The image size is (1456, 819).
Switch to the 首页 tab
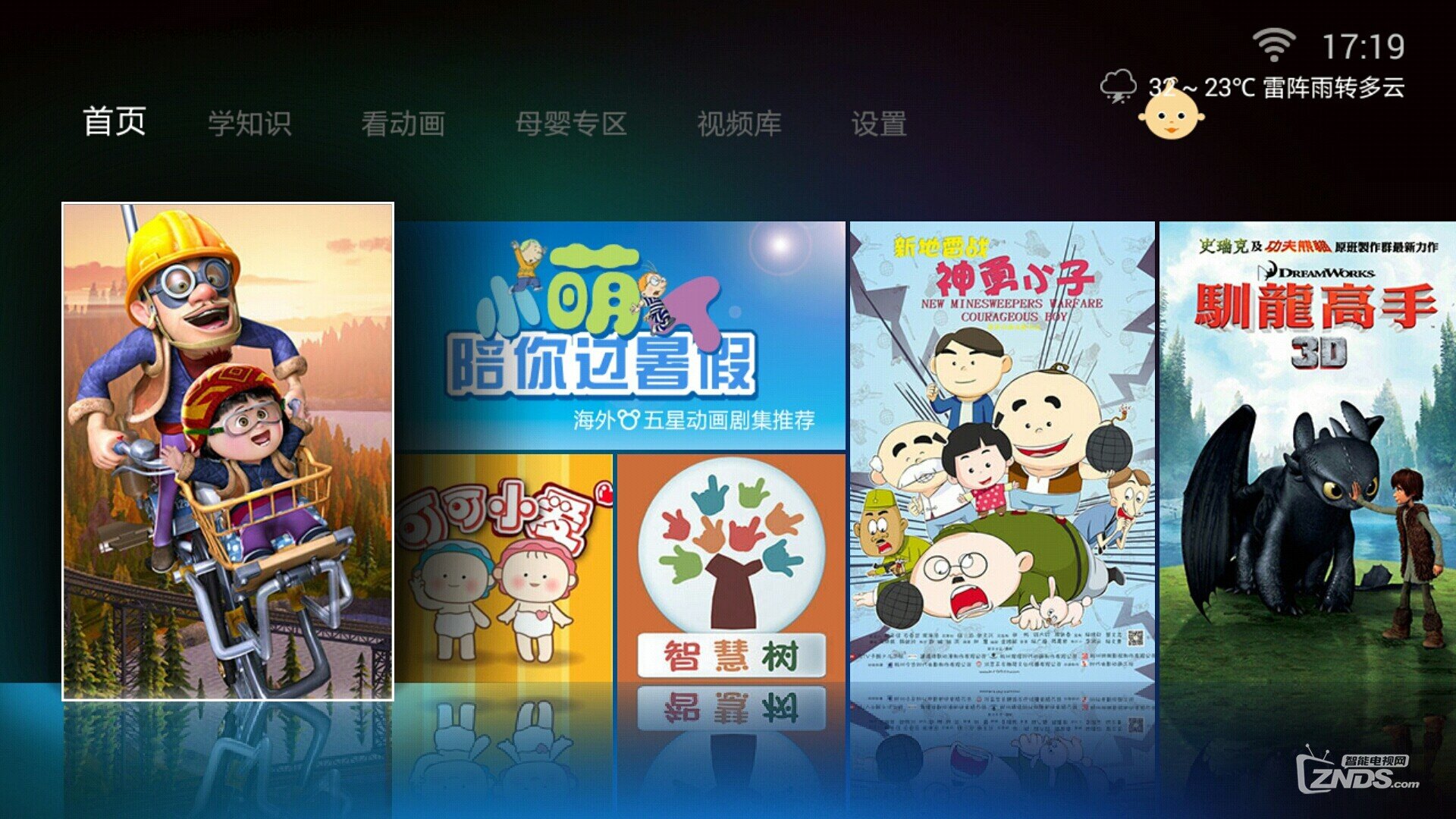(115, 121)
